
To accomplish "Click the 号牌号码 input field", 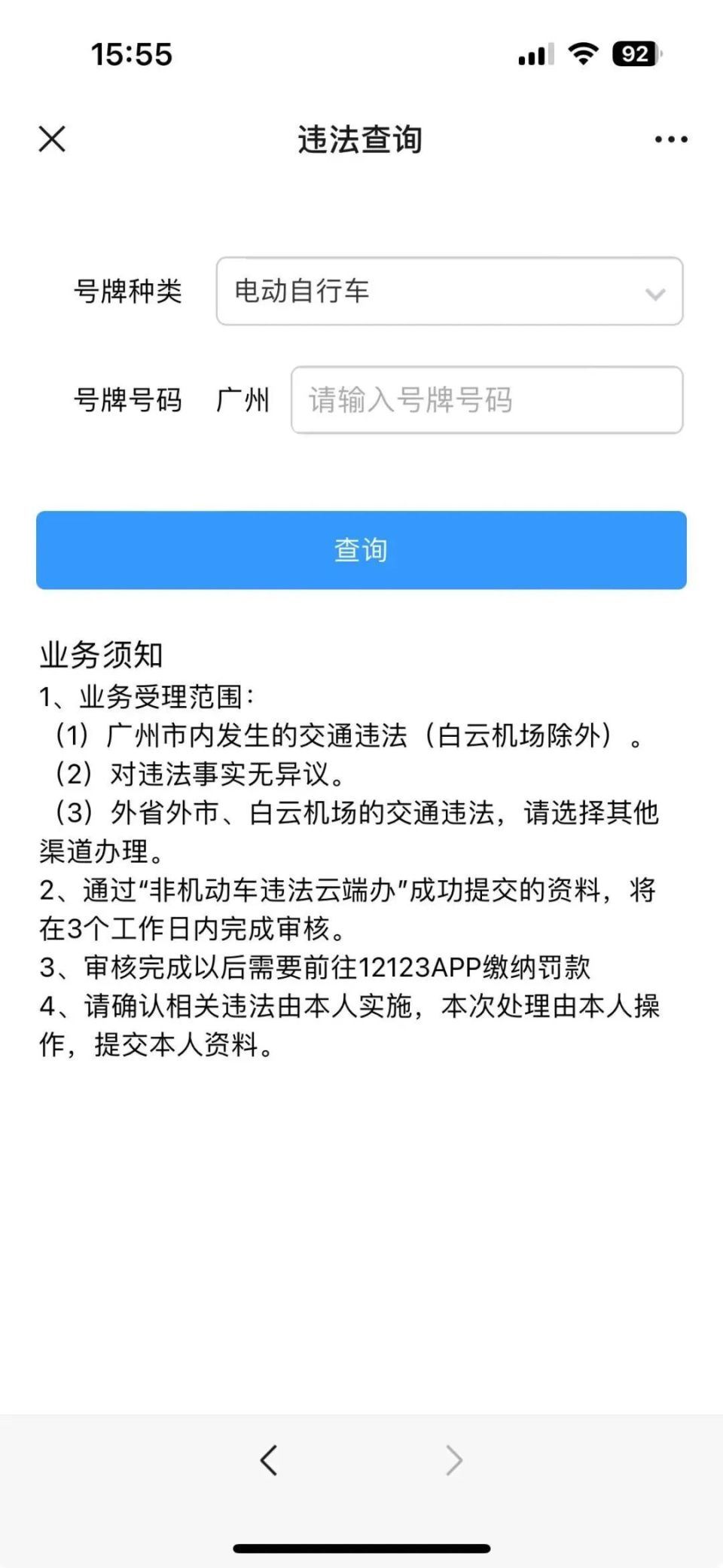I will pos(488,400).
